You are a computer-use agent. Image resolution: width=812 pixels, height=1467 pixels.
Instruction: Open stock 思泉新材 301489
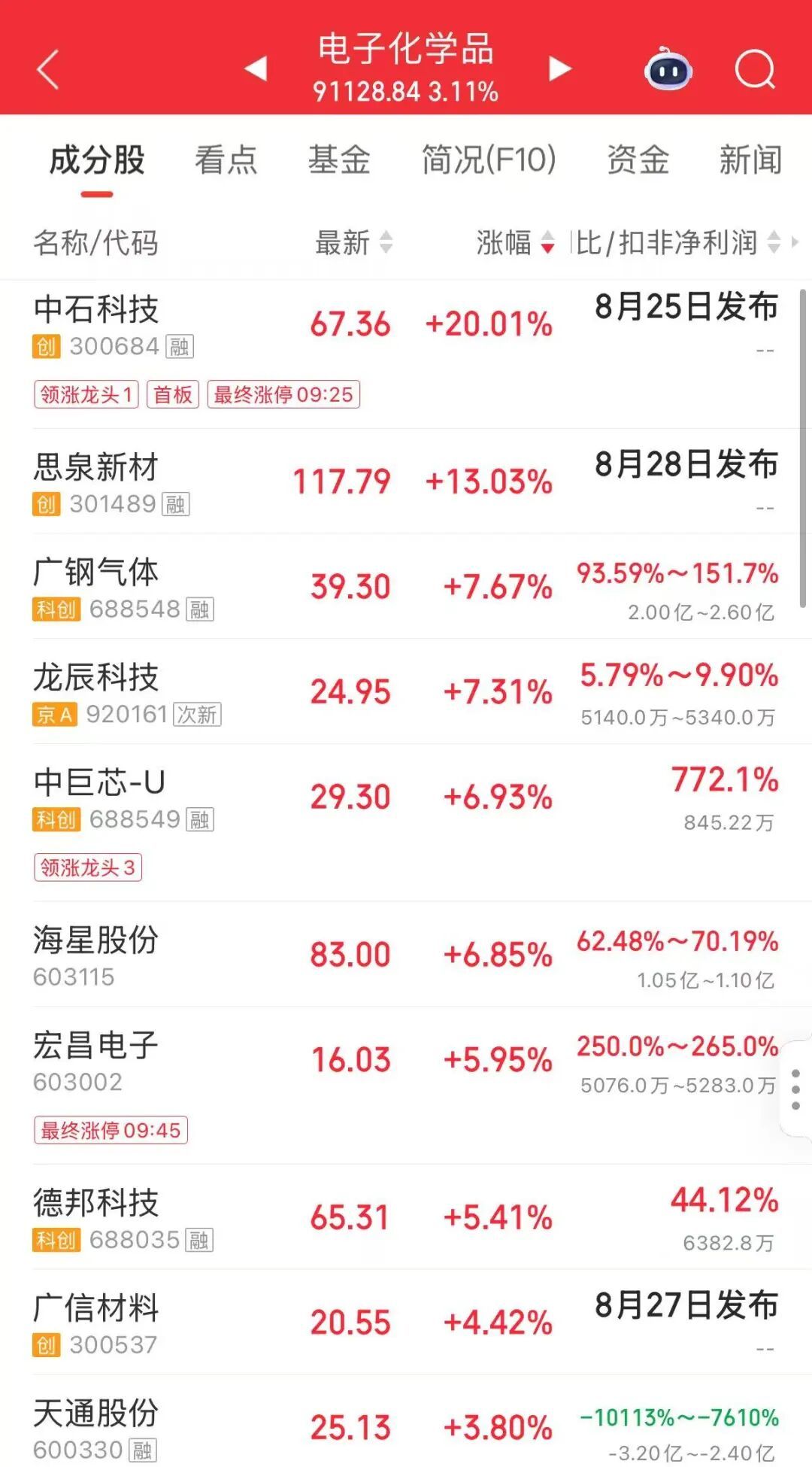(406, 481)
